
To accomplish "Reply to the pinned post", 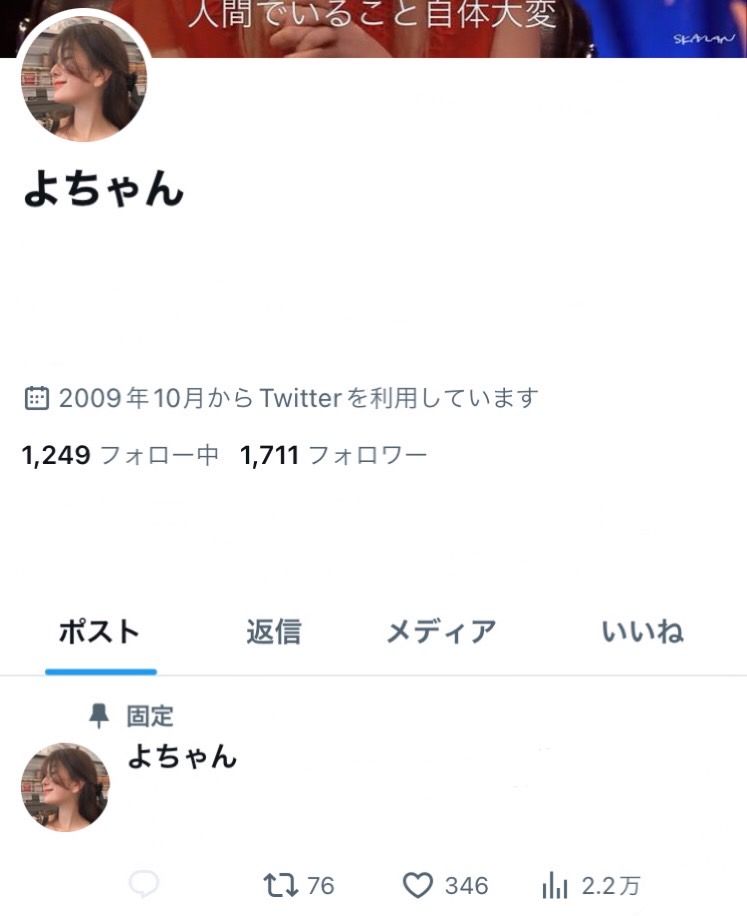I will pos(145,884).
